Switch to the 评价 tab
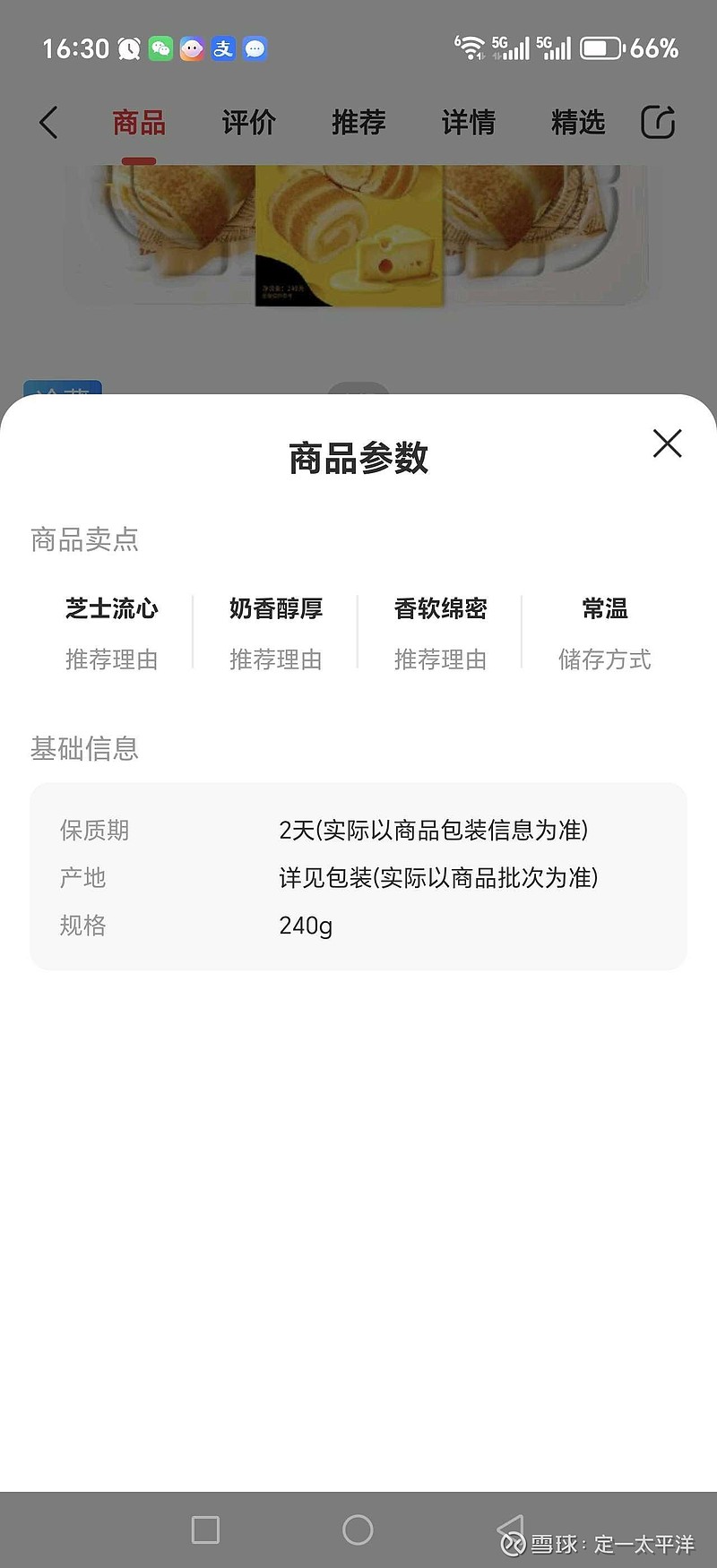 click(247, 122)
